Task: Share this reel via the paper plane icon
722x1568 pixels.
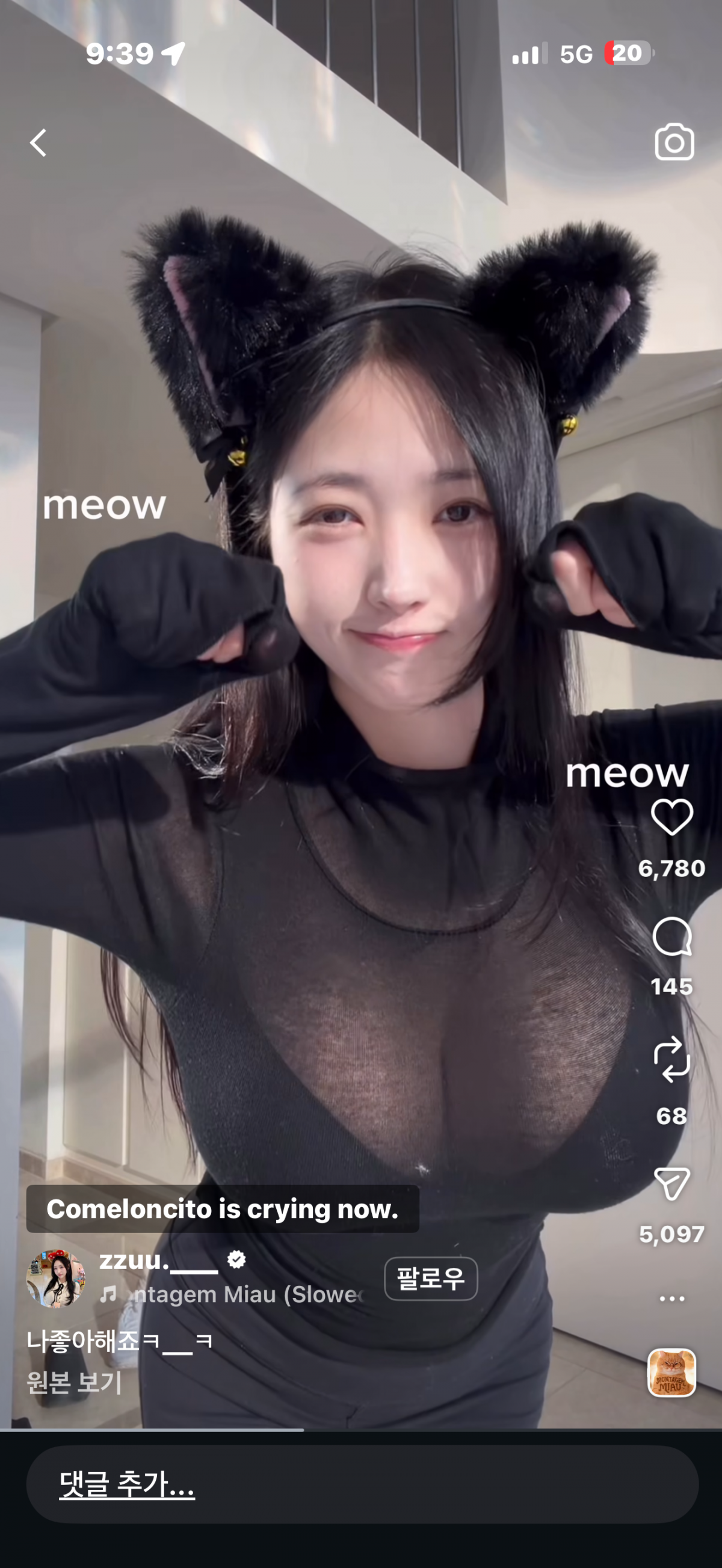Action: click(671, 1182)
